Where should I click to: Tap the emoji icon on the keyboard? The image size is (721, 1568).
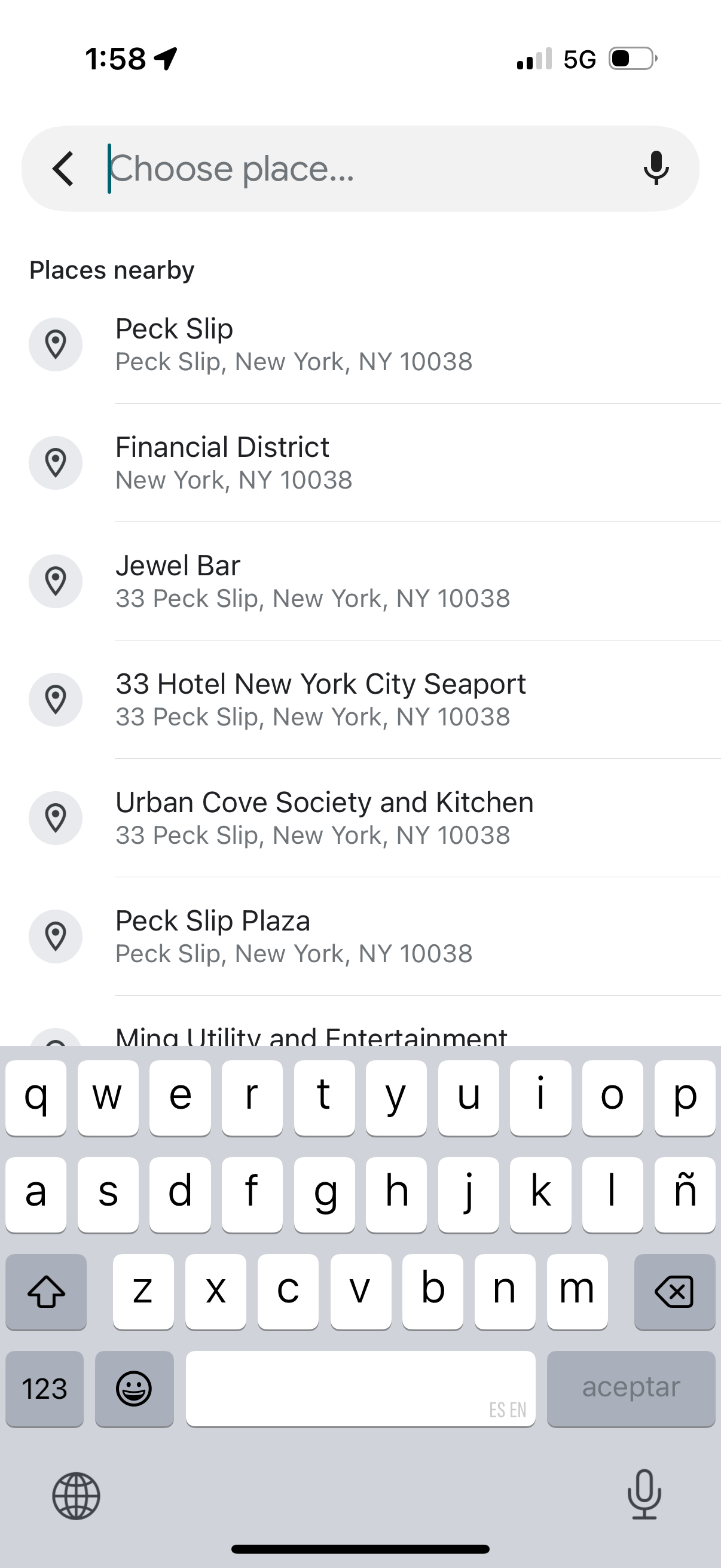pos(134,1389)
